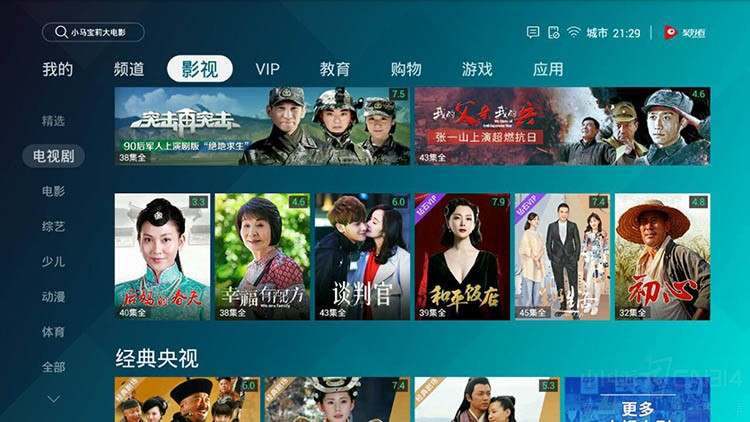Screen dimensions: 750x422
Task: Open the 初心 series card
Action: coord(662,257)
